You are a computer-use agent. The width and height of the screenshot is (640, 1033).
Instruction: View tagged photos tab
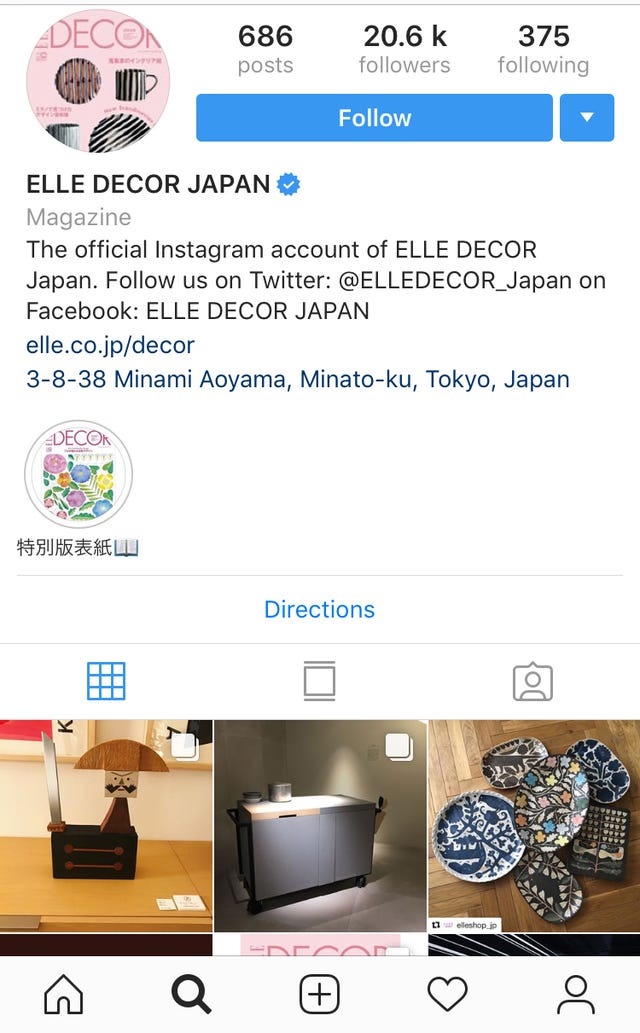point(532,681)
